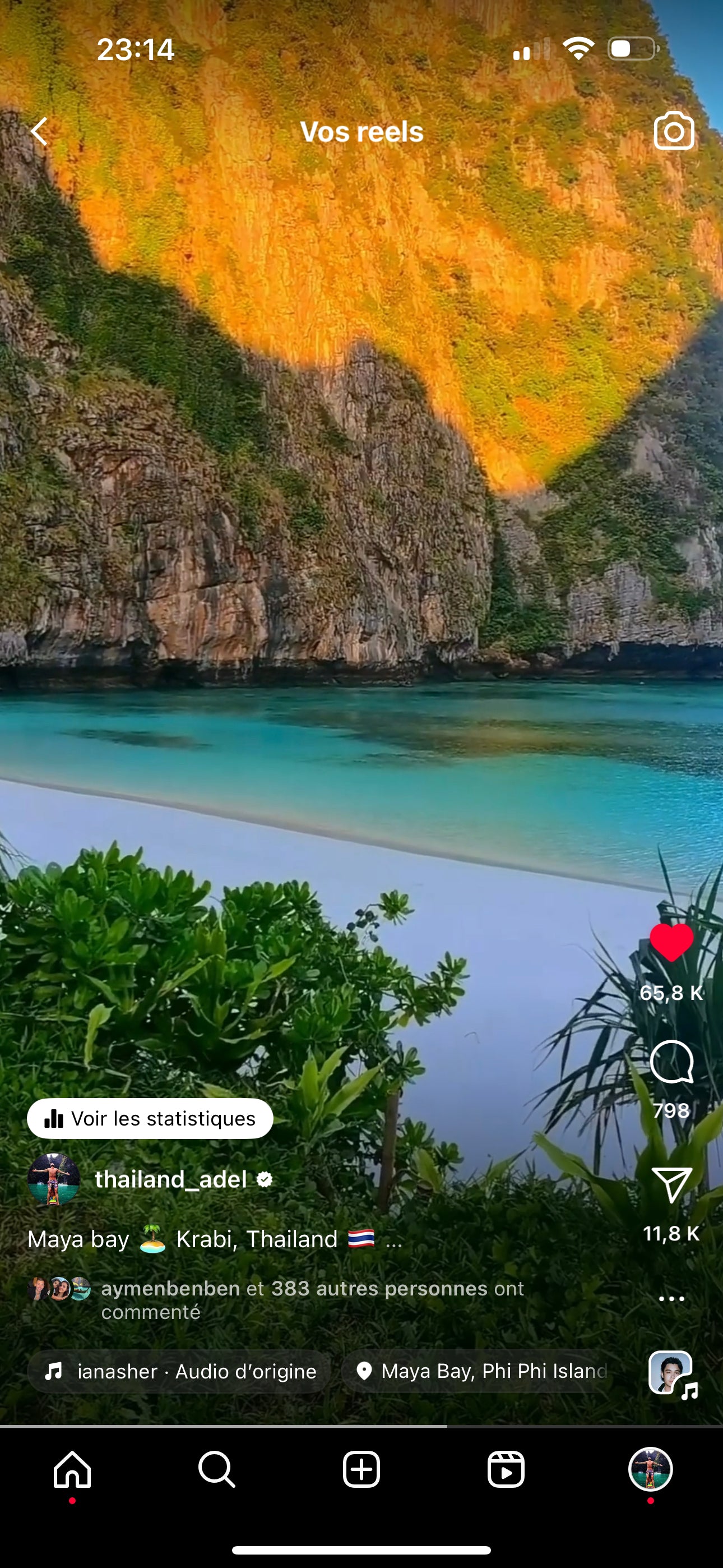The image size is (723, 1568).
Task: Share the reel with the paper plane
Action: pyautogui.click(x=671, y=1184)
